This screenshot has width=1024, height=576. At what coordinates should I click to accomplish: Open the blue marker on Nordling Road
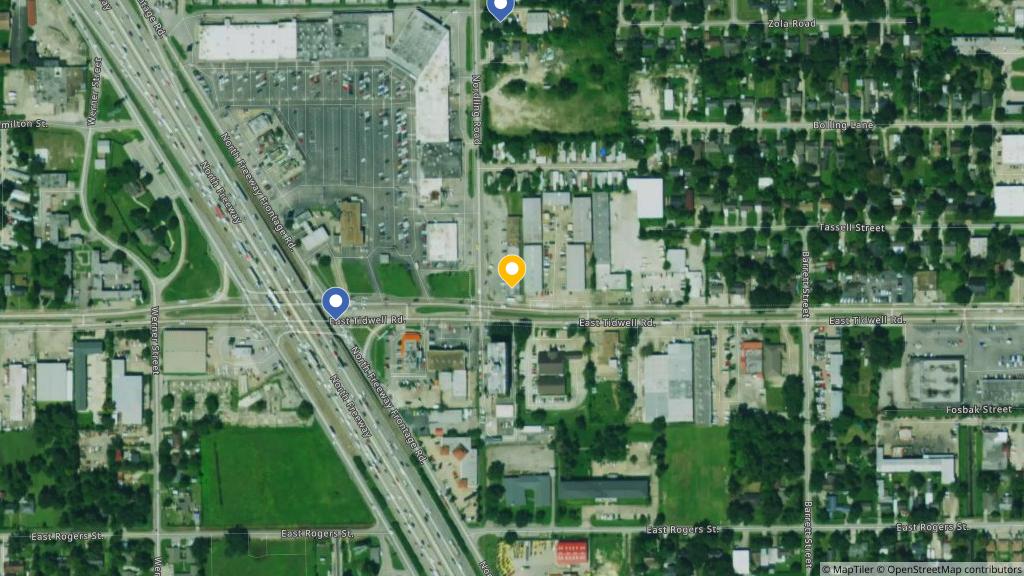499,8
